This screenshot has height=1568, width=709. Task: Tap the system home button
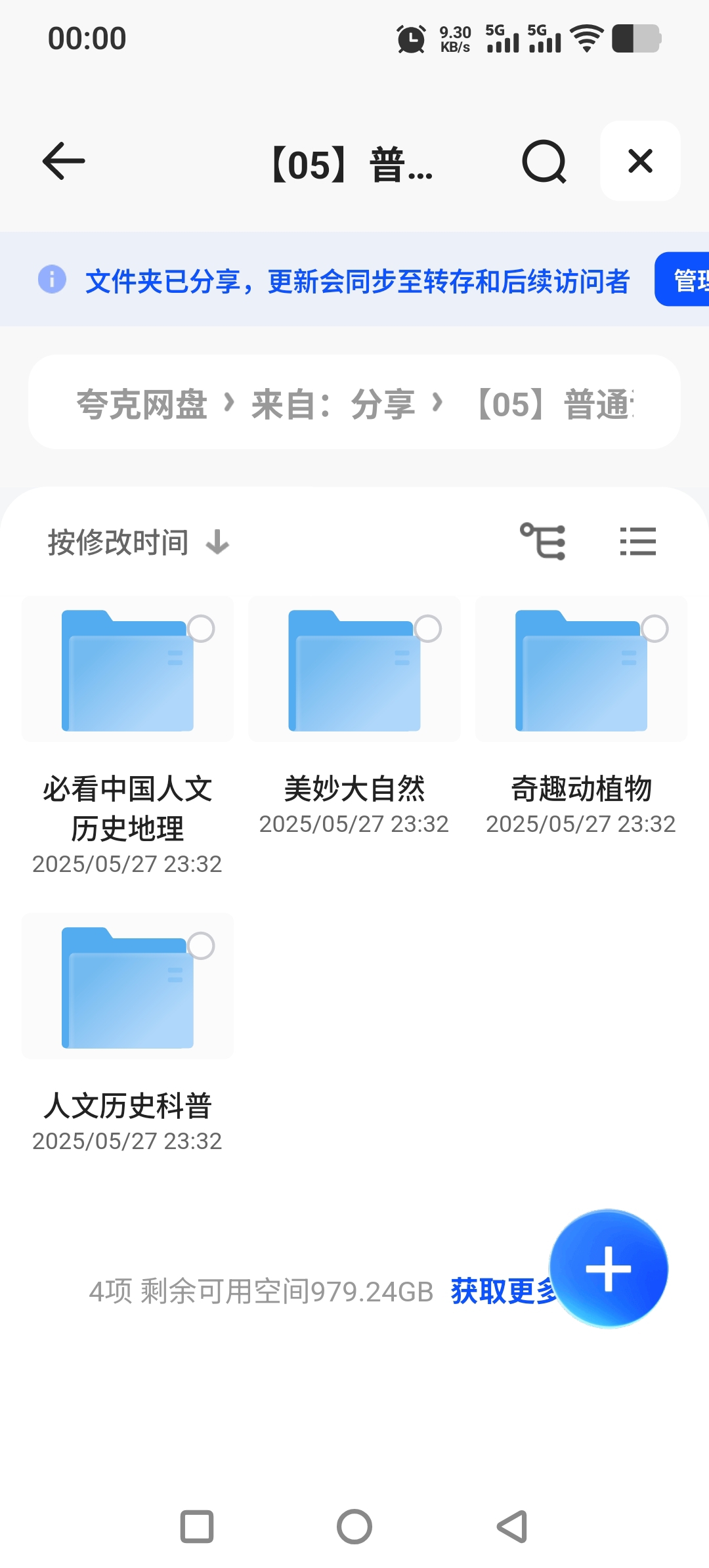pos(354,1527)
